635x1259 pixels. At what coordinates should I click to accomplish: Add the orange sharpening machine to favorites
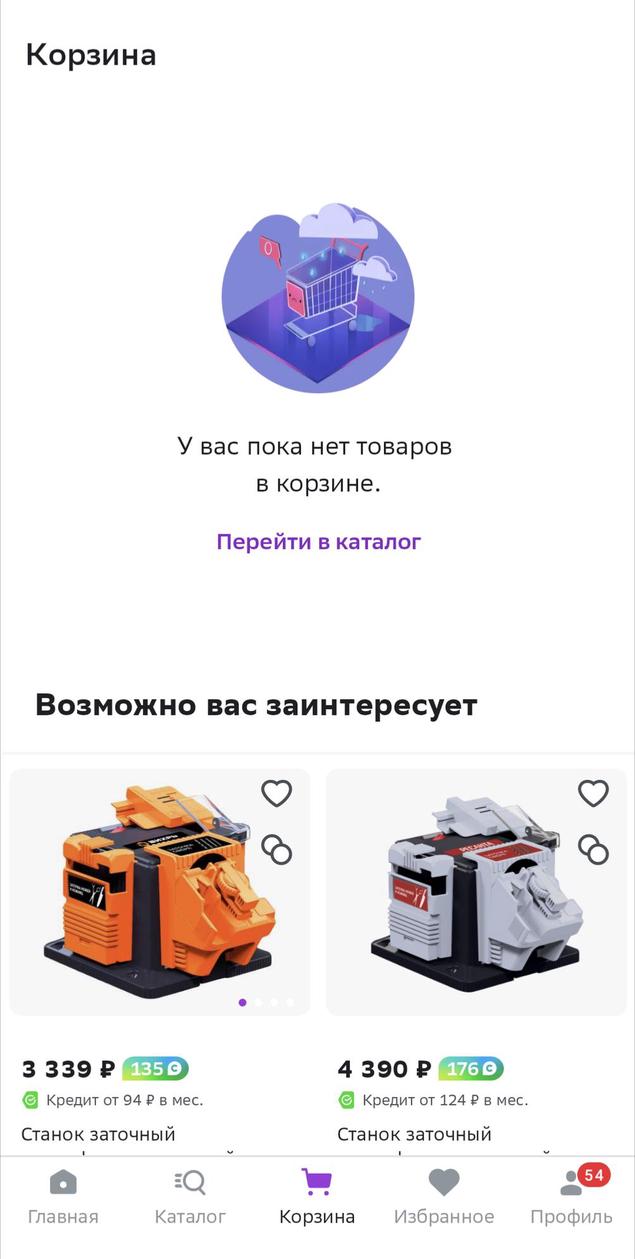(277, 794)
